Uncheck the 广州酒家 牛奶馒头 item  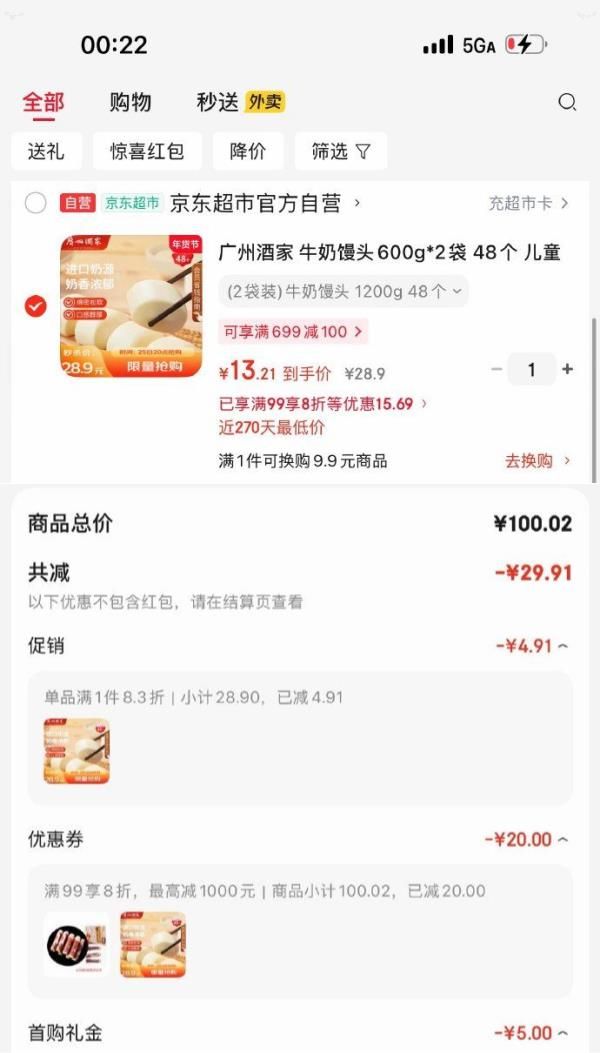click(36, 306)
